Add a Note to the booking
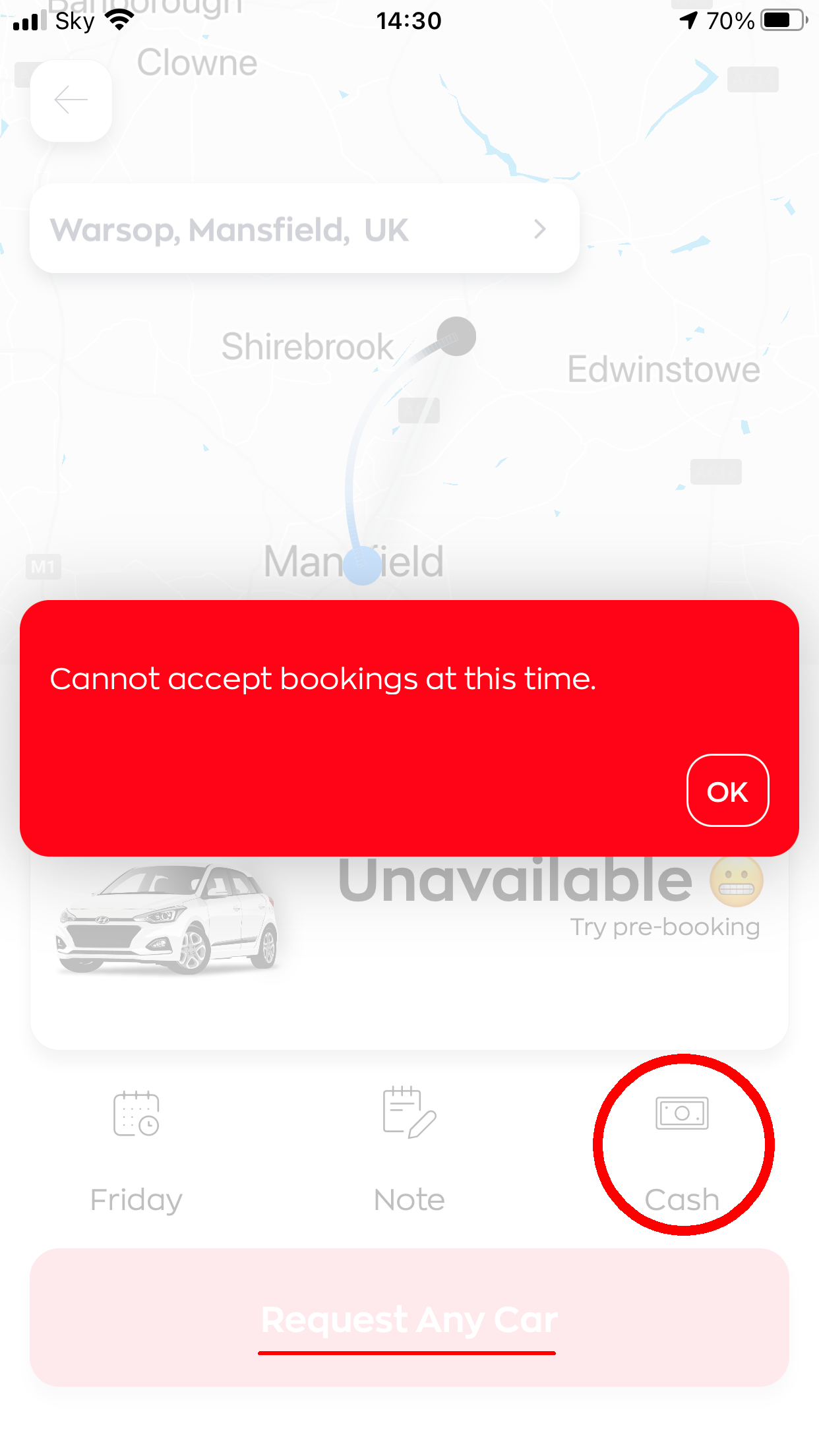 [409, 1147]
